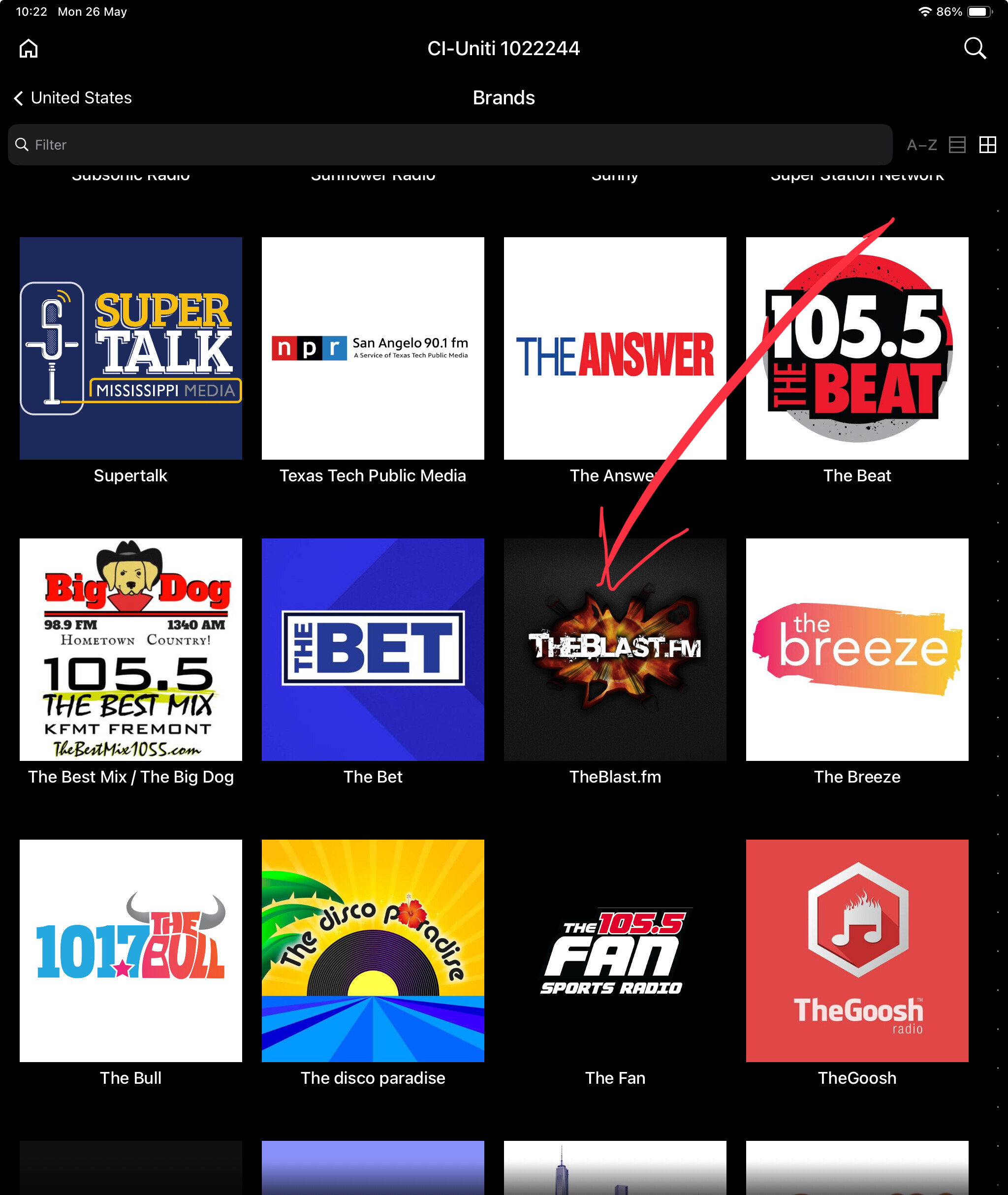The width and height of the screenshot is (1008, 1195).
Task: Open The Fan sports radio
Action: pyautogui.click(x=615, y=950)
